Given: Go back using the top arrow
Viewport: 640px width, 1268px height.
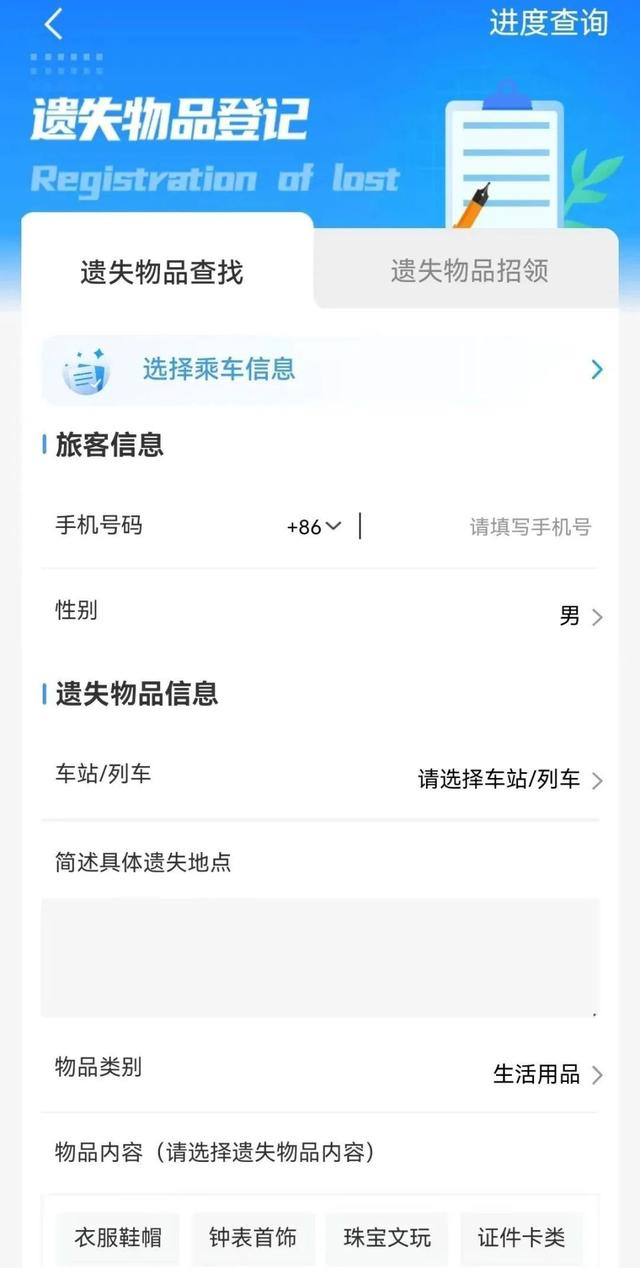Looking at the screenshot, I should click(53, 24).
